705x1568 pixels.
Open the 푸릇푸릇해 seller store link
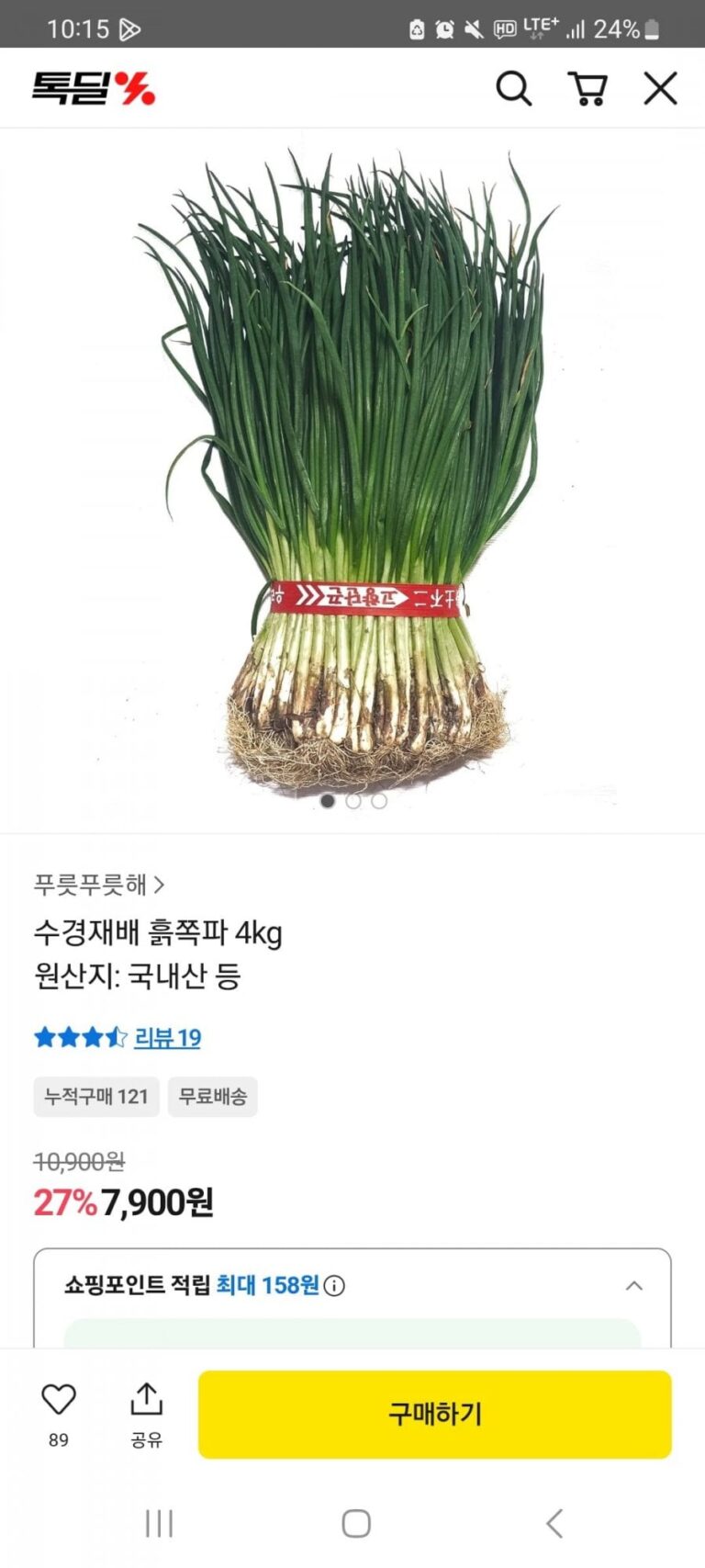point(99,885)
